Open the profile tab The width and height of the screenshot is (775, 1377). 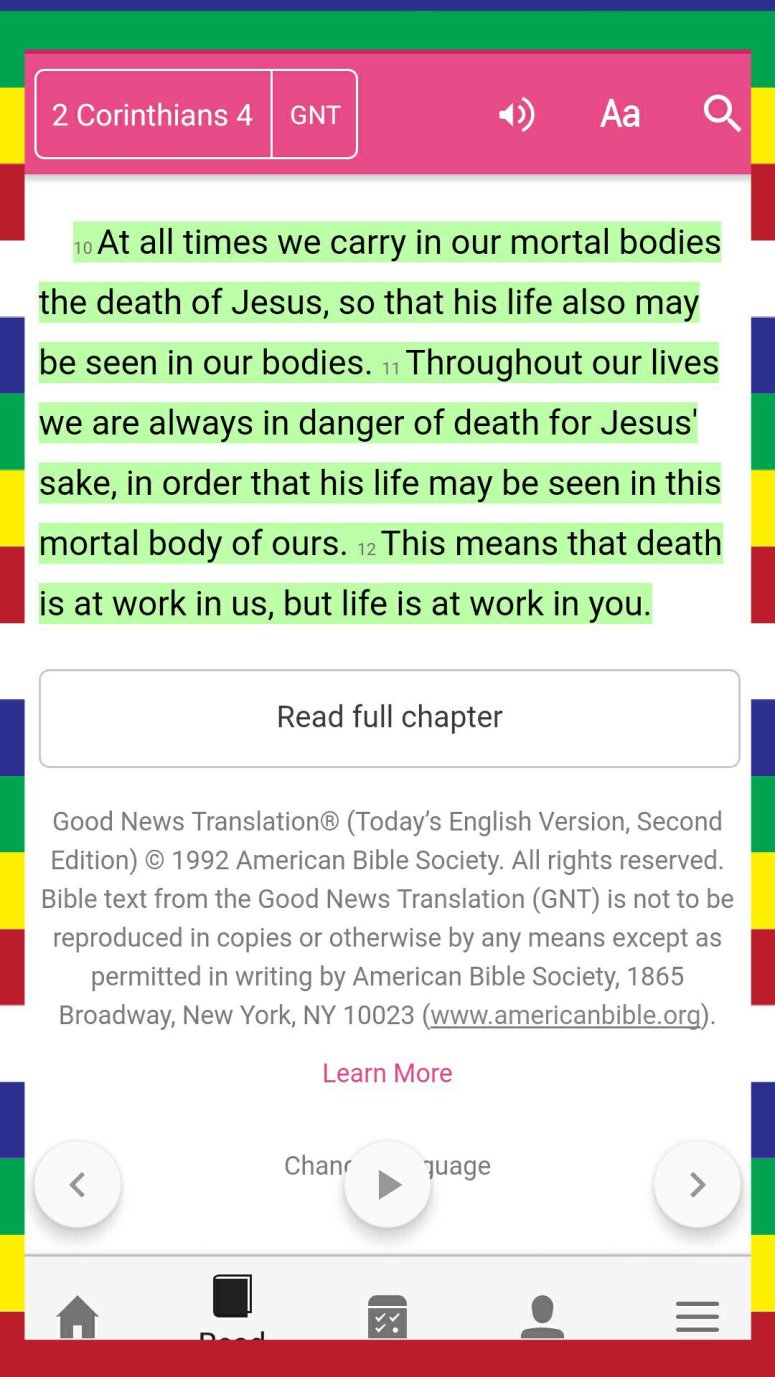click(542, 1314)
